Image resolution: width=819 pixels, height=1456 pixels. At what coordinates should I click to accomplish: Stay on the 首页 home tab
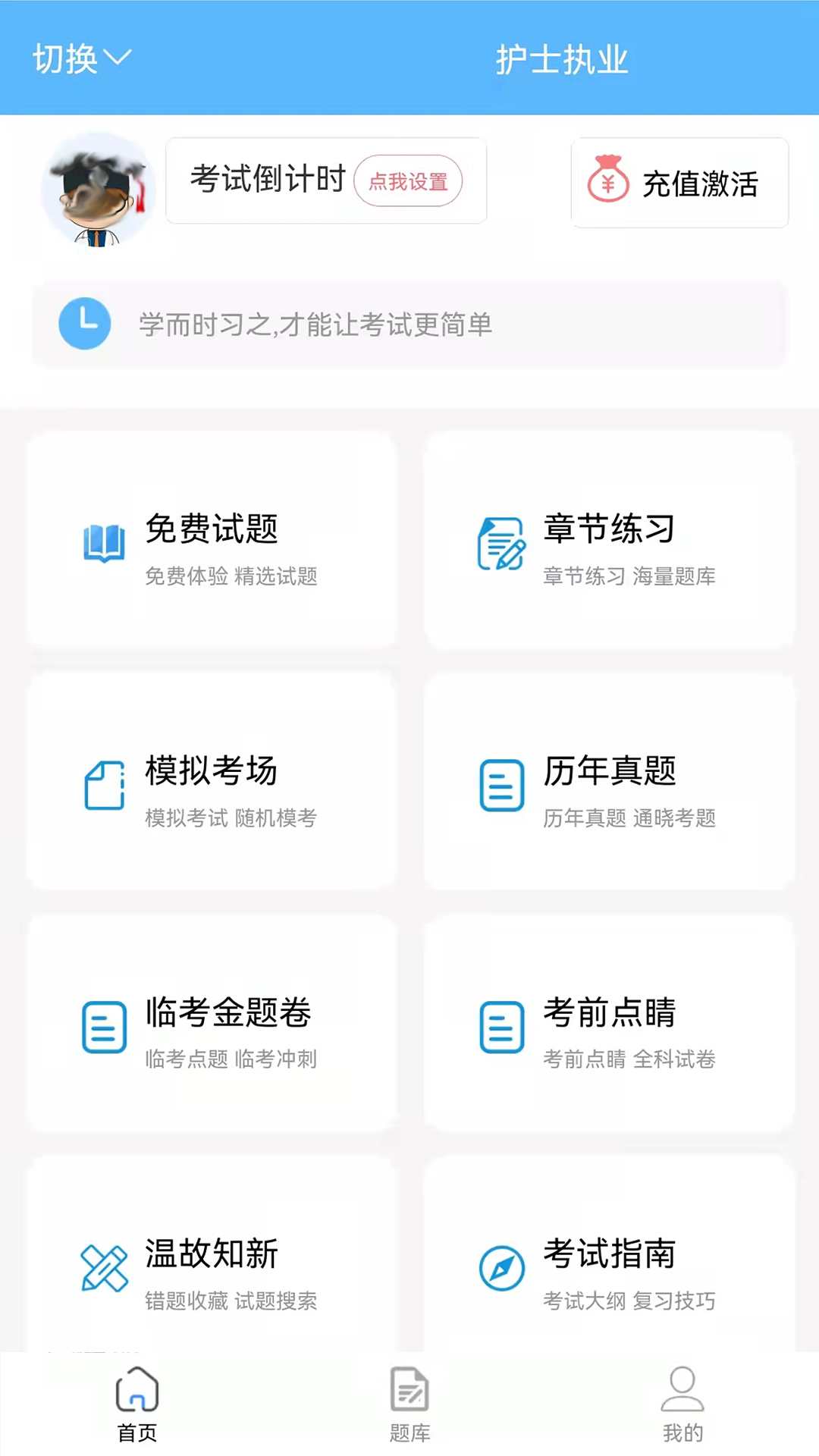point(136,1407)
